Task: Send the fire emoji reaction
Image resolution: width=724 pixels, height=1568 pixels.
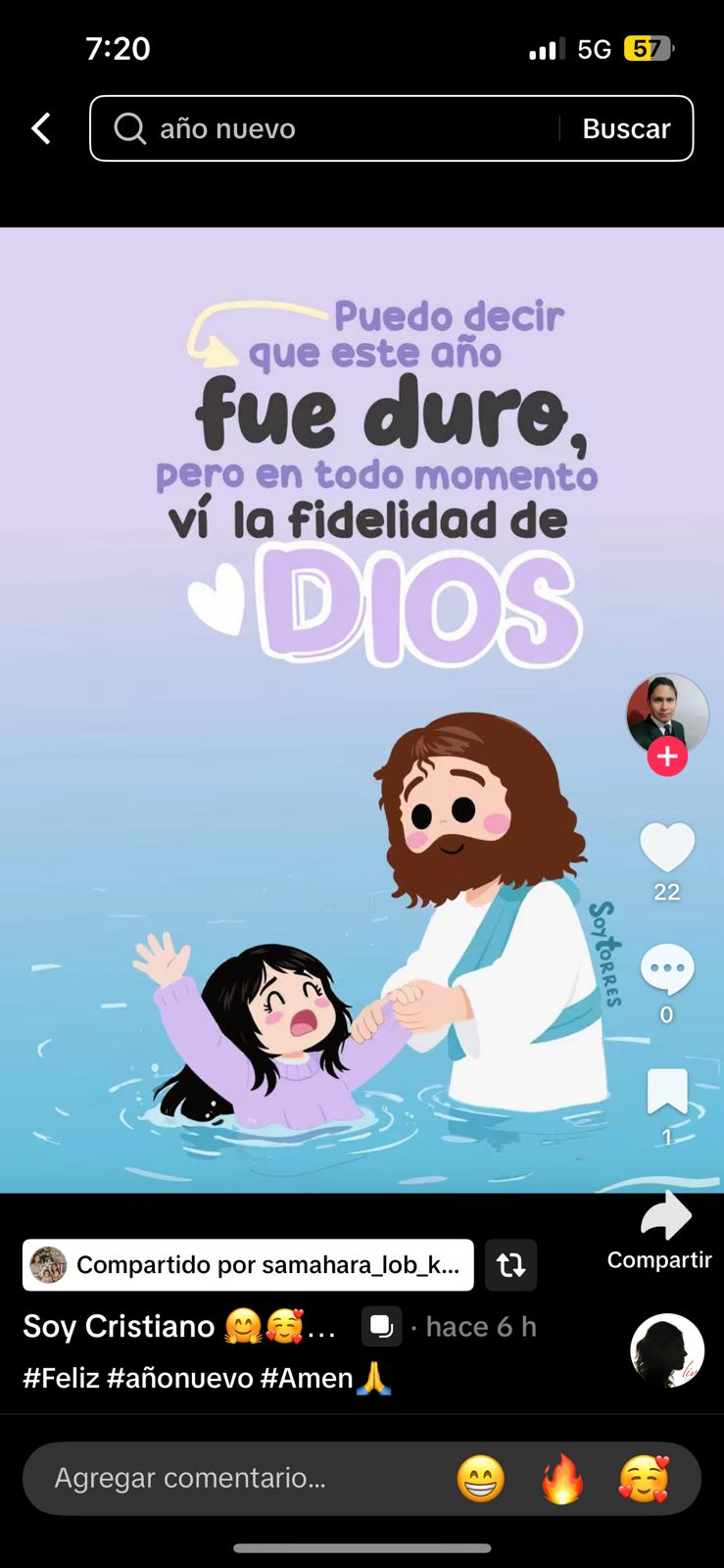Action: [562, 1479]
